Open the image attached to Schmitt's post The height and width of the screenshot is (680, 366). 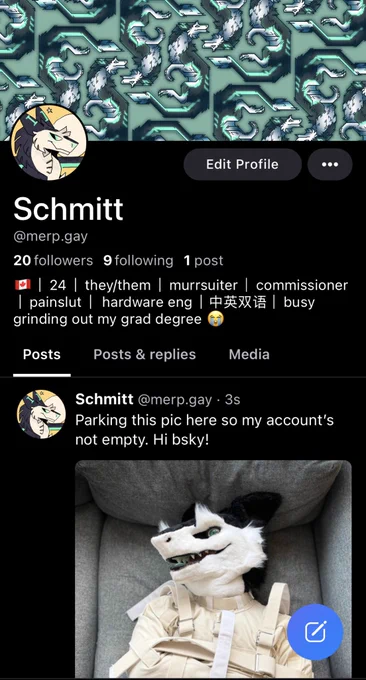click(213, 569)
